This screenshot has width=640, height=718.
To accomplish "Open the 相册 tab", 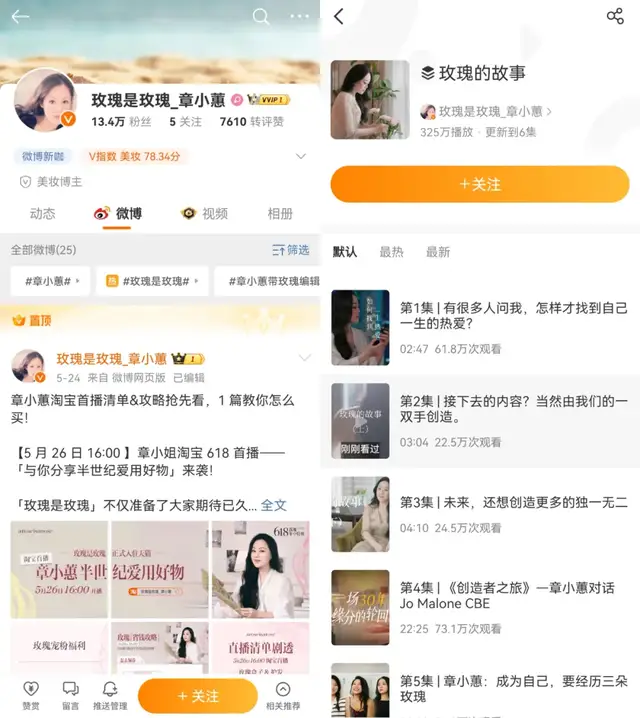I will coord(280,213).
